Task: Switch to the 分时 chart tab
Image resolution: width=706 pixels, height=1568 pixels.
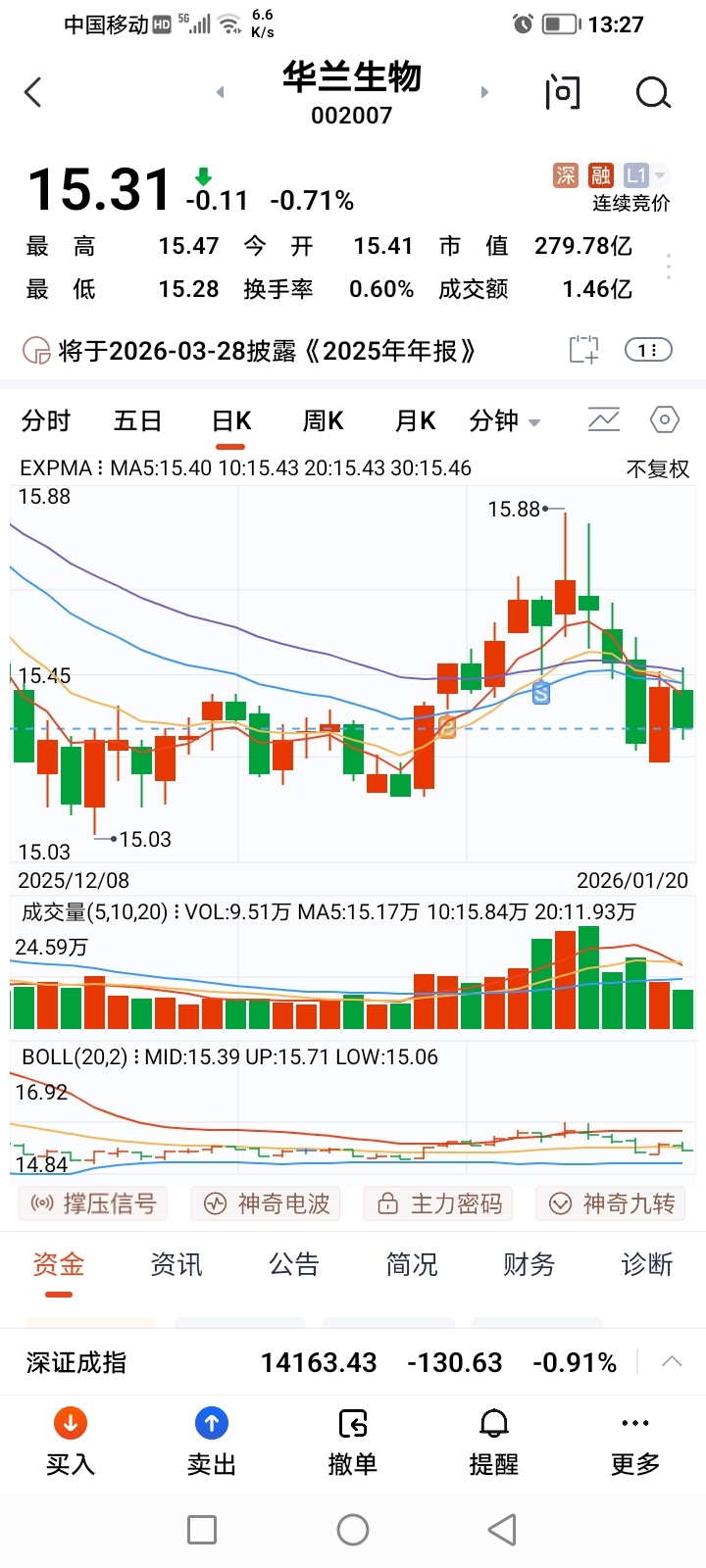Action: [x=46, y=421]
